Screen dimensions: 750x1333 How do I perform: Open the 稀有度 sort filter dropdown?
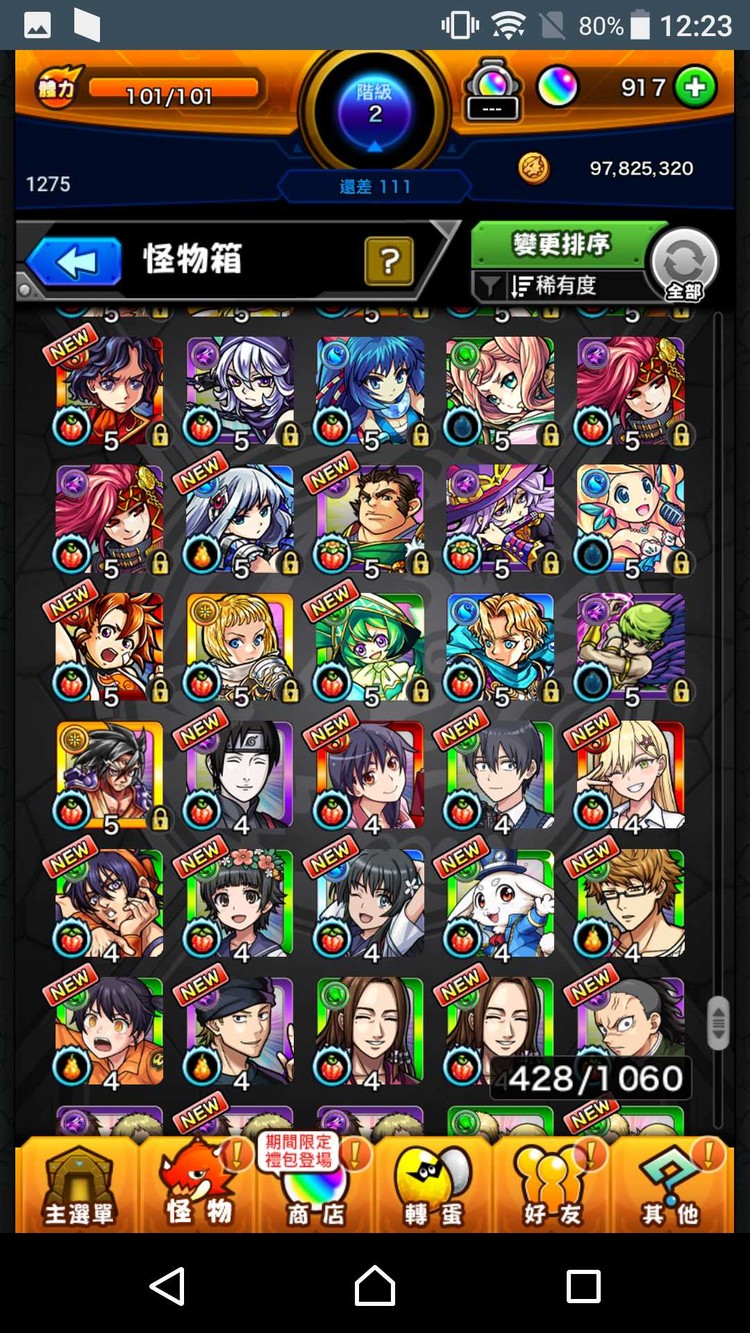[x=558, y=286]
